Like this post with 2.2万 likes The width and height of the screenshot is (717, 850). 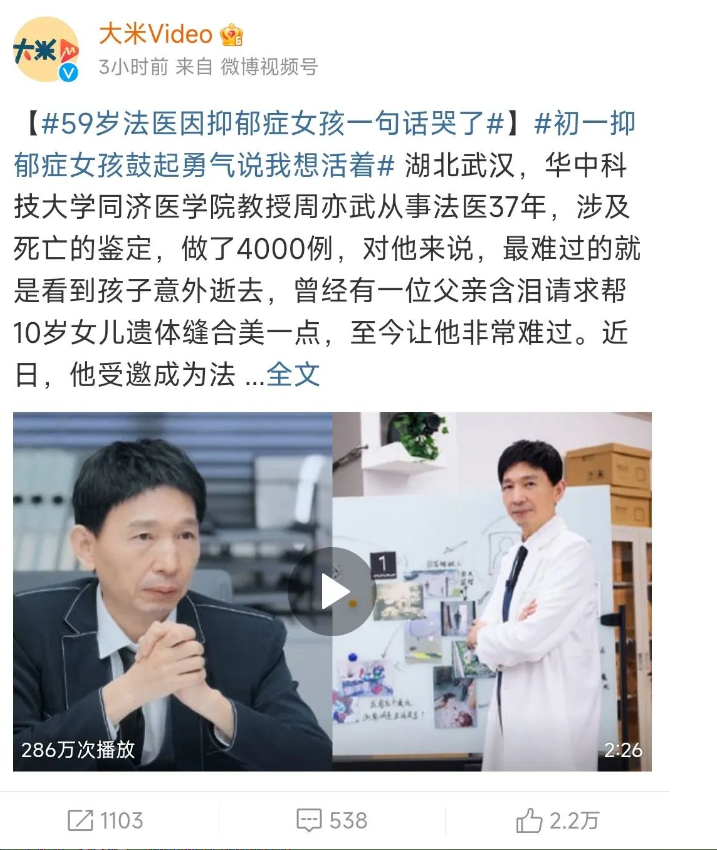tap(558, 820)
